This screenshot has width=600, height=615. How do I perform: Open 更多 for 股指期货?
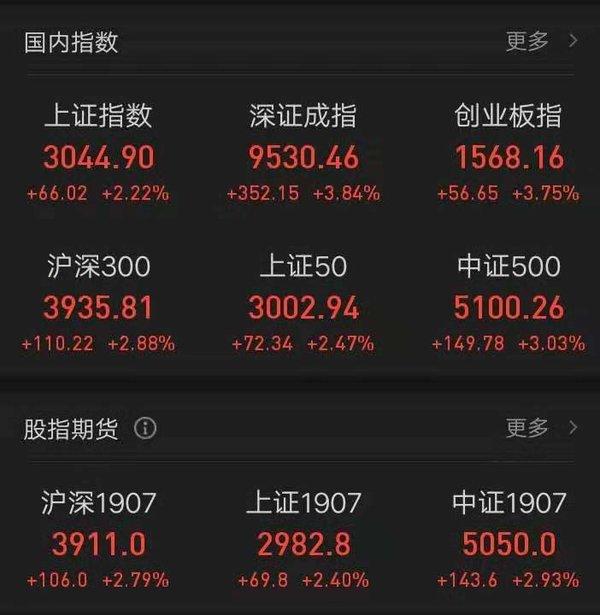[x=541, y=428]
